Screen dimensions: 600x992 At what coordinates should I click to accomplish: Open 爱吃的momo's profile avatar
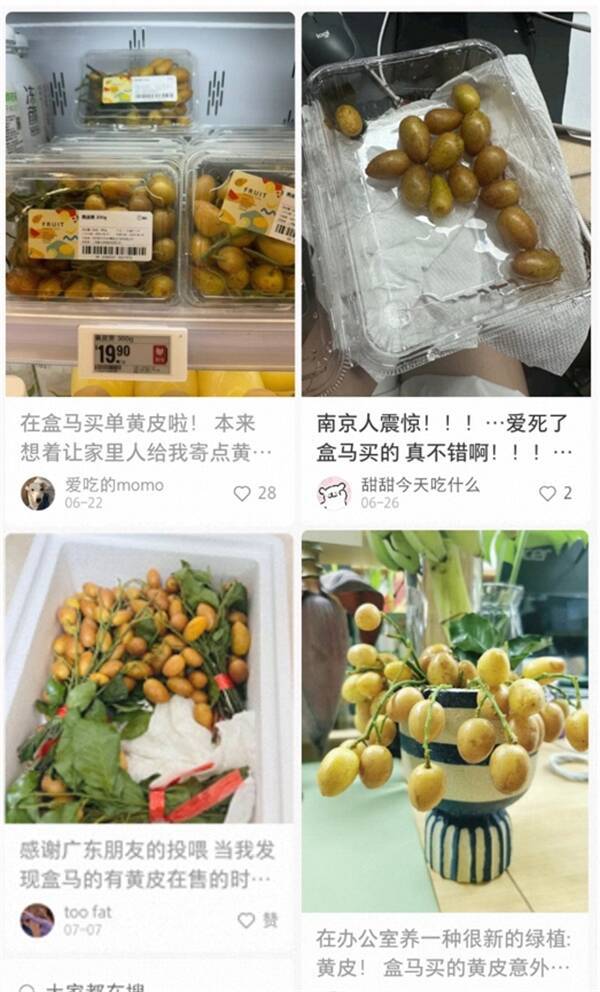(x=38, y=493)
